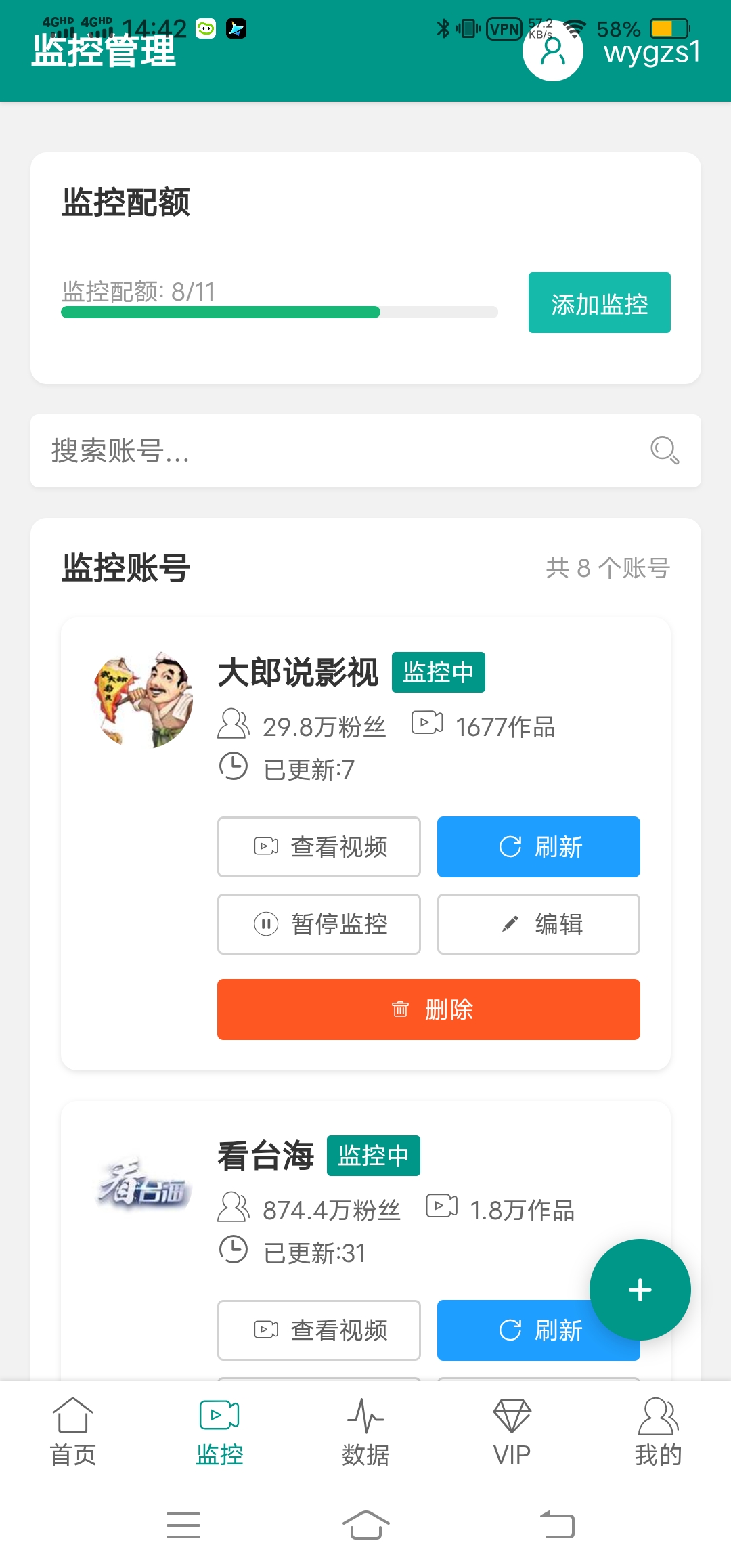Tap the search magnifier icon
The image size is (731, 1568).
pyautogui.click(x=664, y=450)
